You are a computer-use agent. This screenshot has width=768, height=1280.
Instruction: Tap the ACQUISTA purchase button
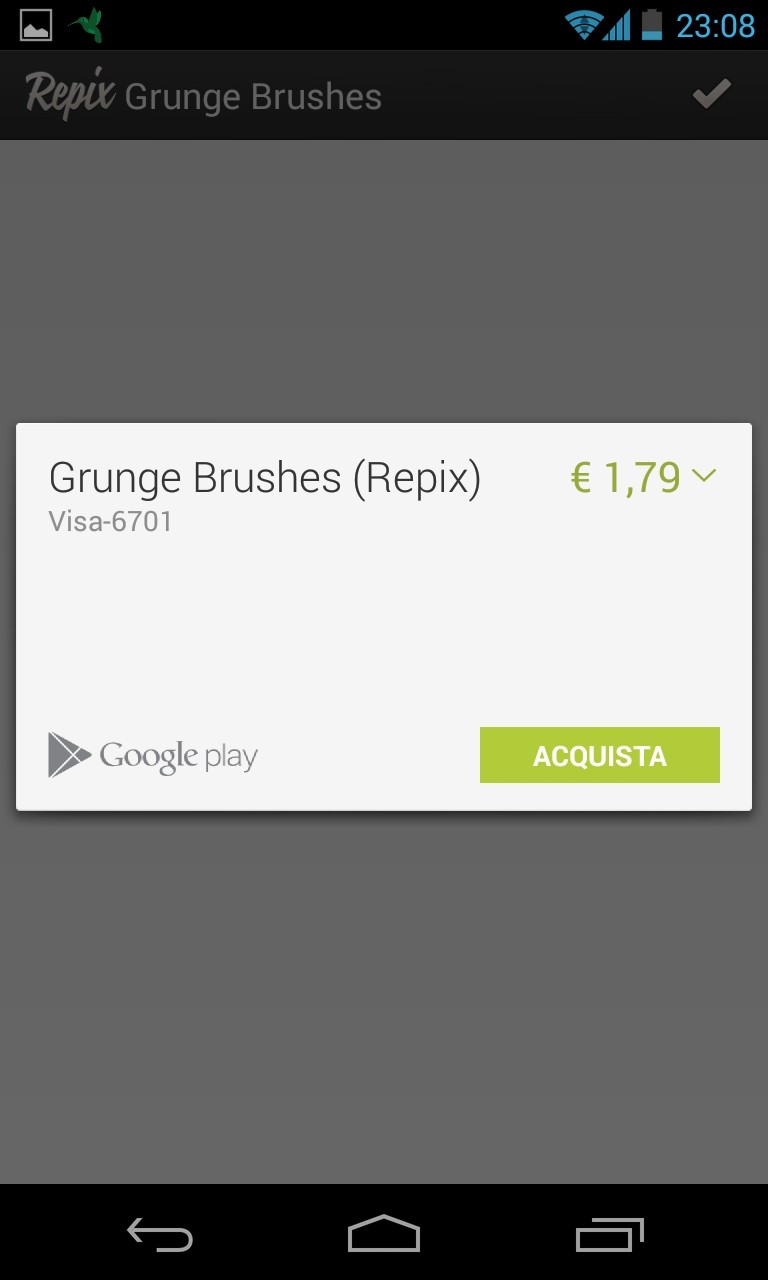coord(599,755)
